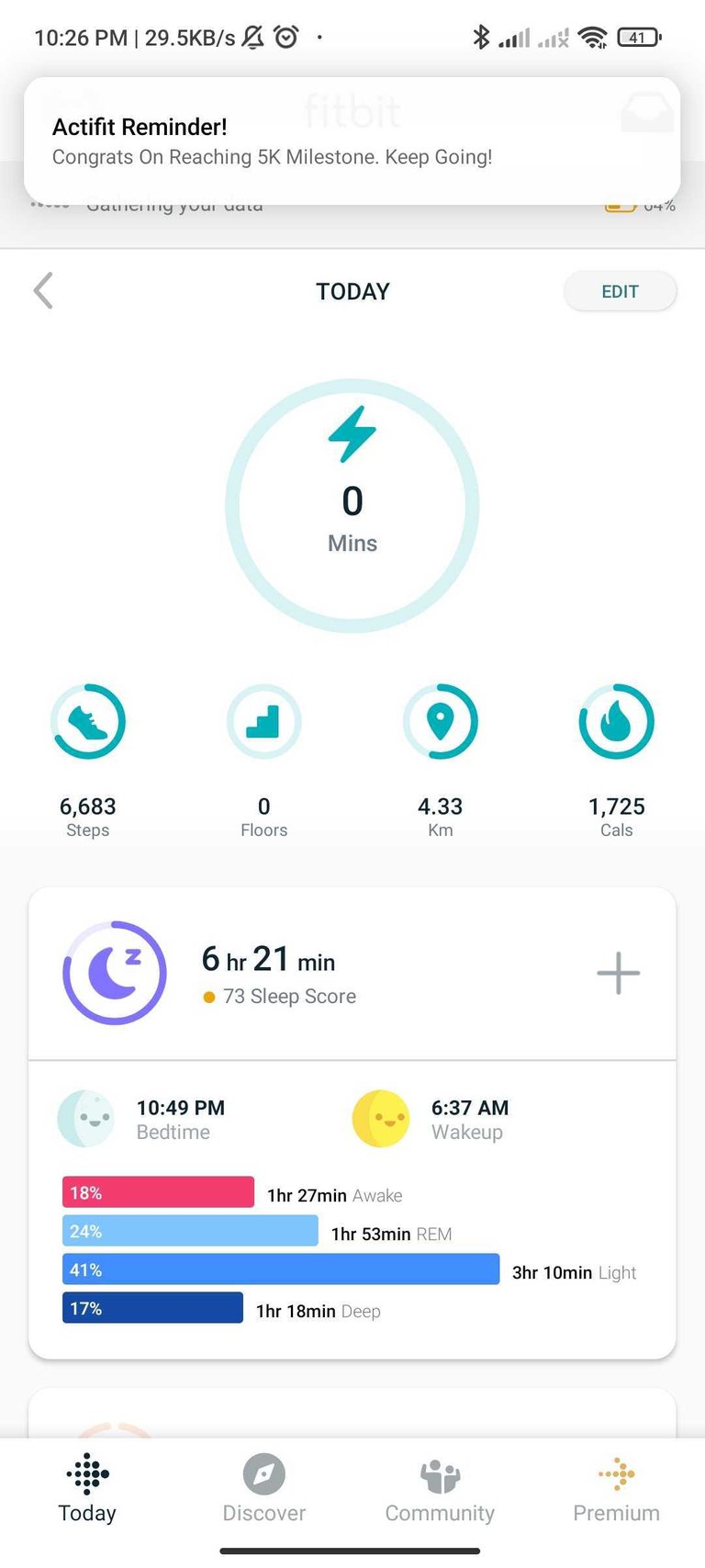The image size is (705, 1568).
Task: Open the 4.33 Km distance stat
Action: click(x=441, y=761)
